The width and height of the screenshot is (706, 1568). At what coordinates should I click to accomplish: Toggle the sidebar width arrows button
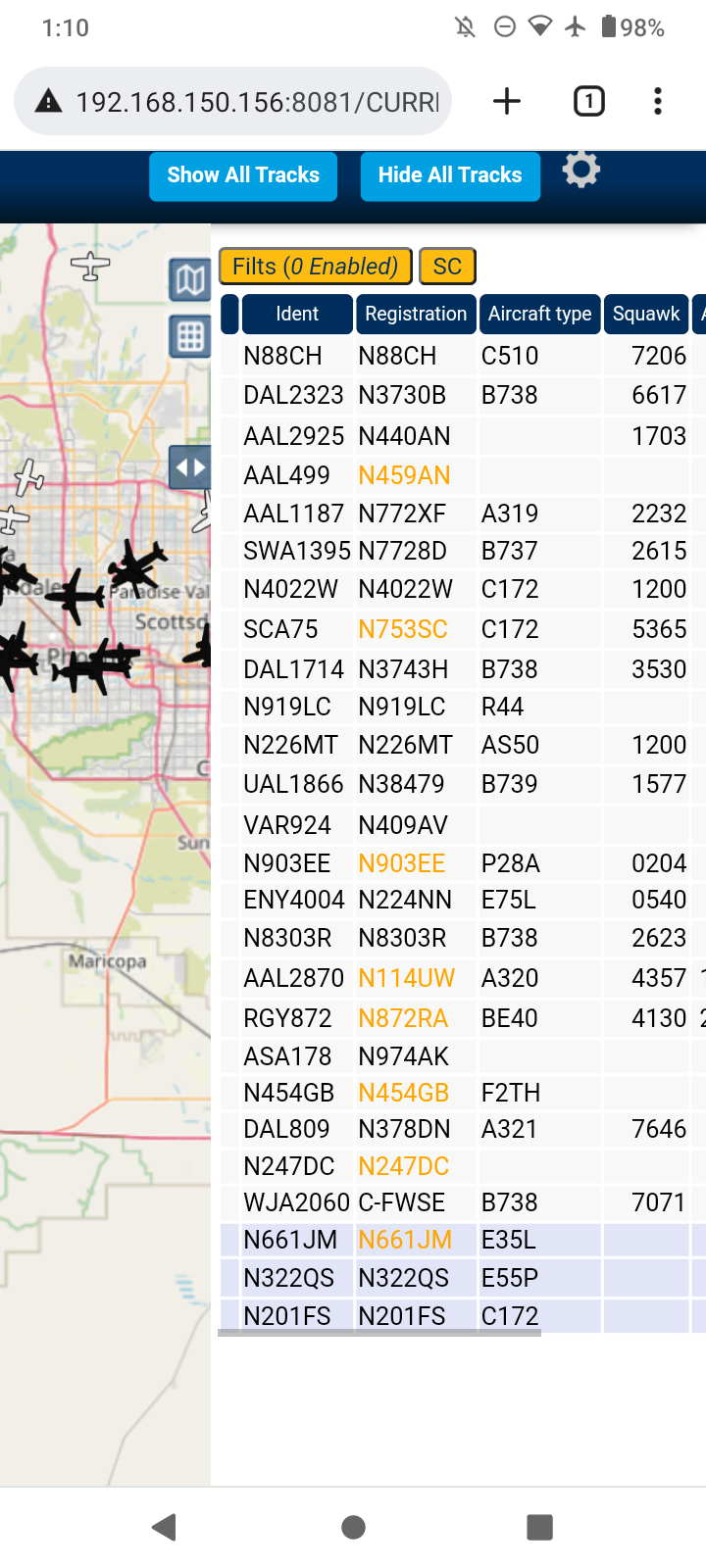[190, 467]
